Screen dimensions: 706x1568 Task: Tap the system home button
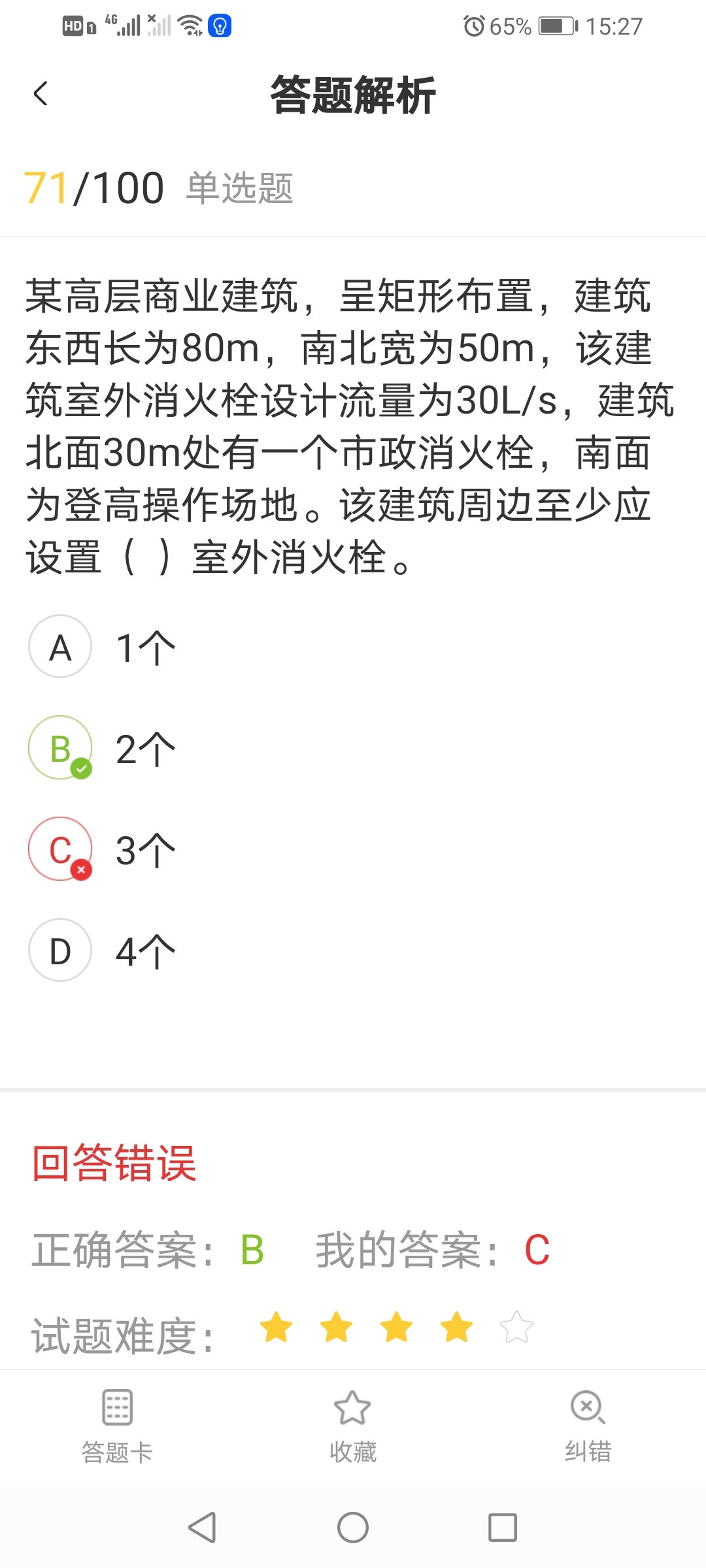353,1527
